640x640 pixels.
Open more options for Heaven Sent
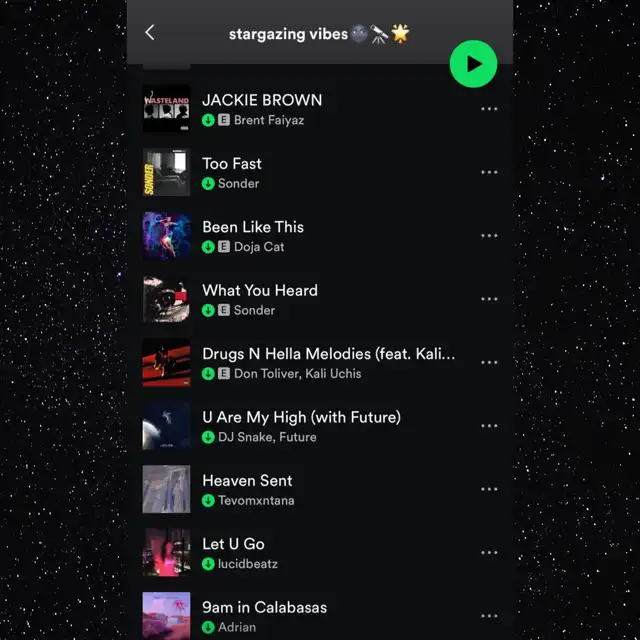(x=489, y=489)
